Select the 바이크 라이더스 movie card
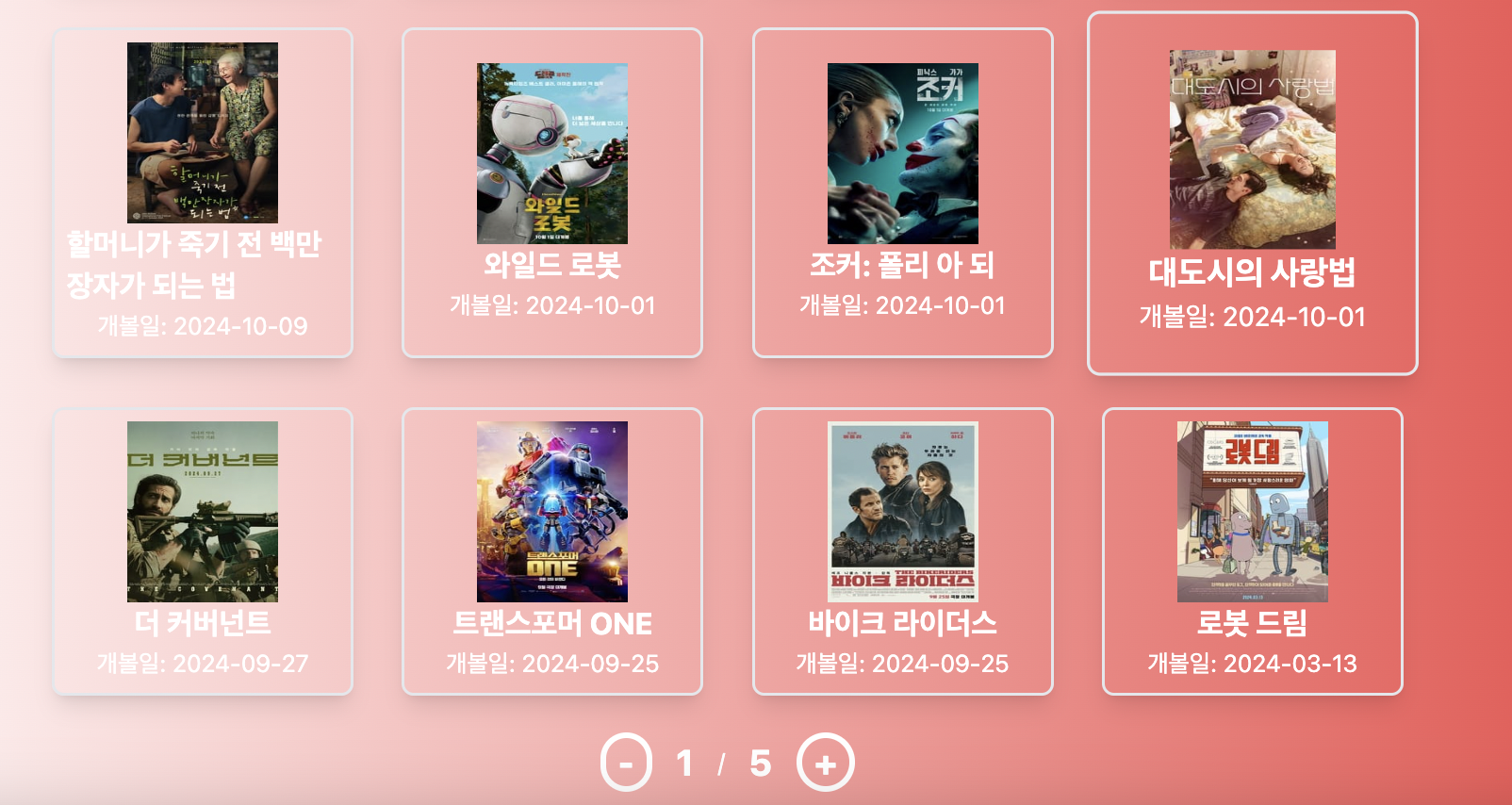 pos(902,551)
